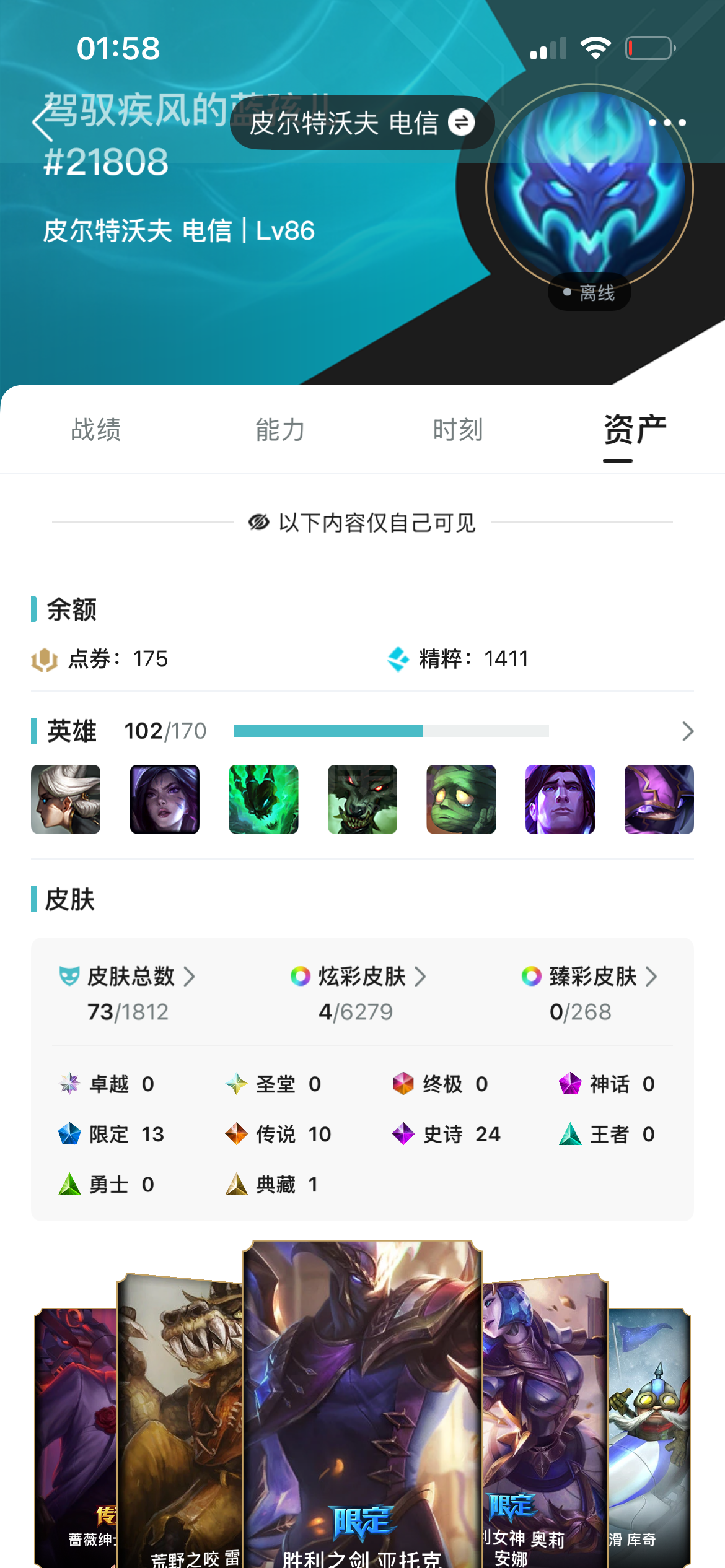Select the 资产 tab
Screen dimensions: 725x1568
(635, 430)
